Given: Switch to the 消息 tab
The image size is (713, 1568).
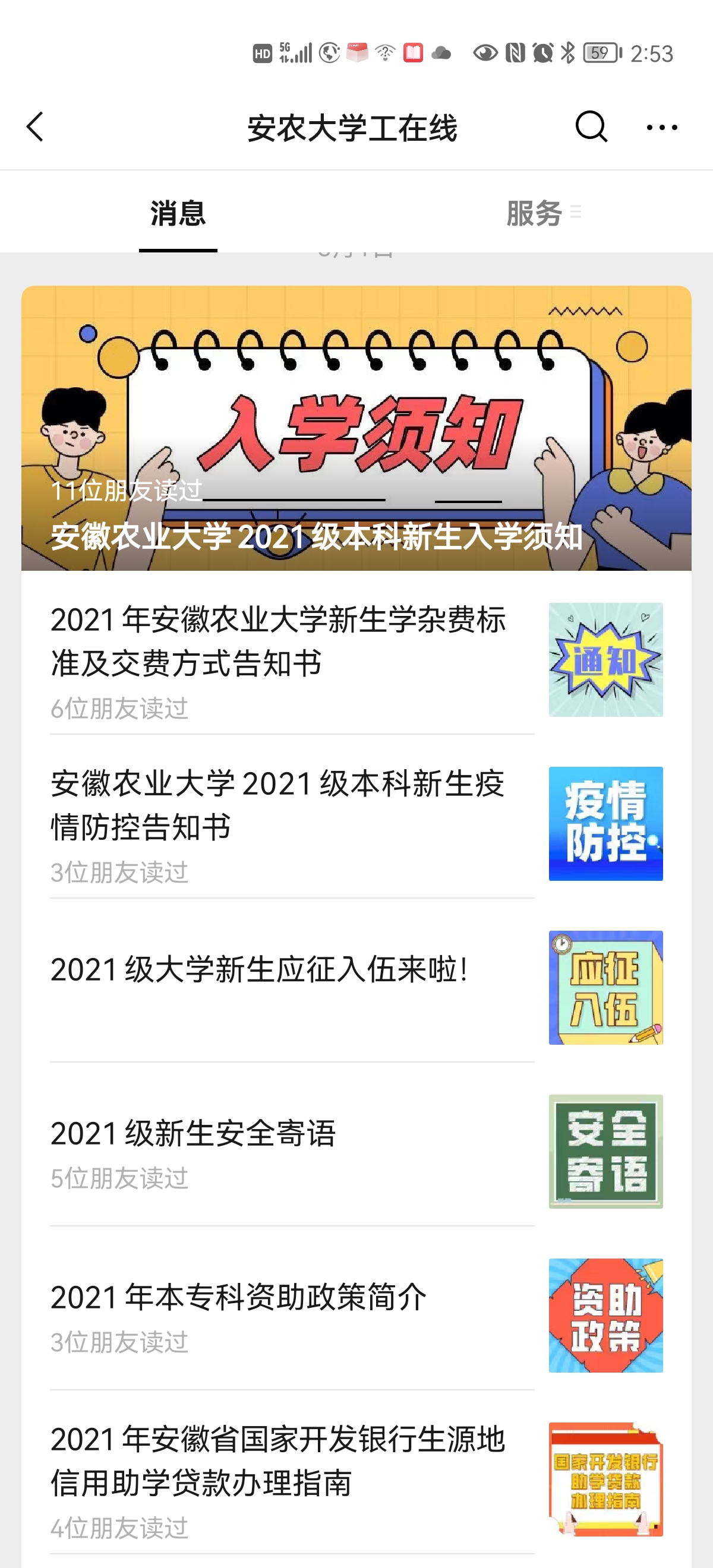Looking at the screenshot, I should [x=178, y=213].
